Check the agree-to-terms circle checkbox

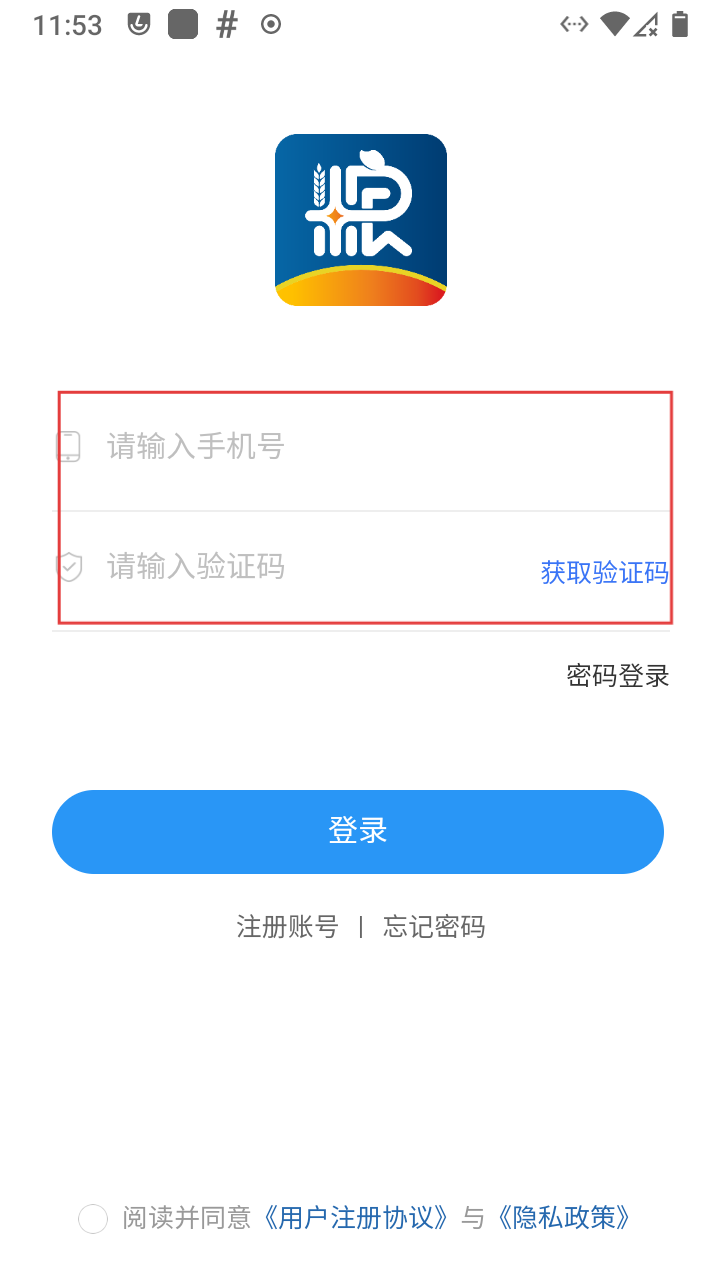pyautogui.click(x=93, y=1219)
